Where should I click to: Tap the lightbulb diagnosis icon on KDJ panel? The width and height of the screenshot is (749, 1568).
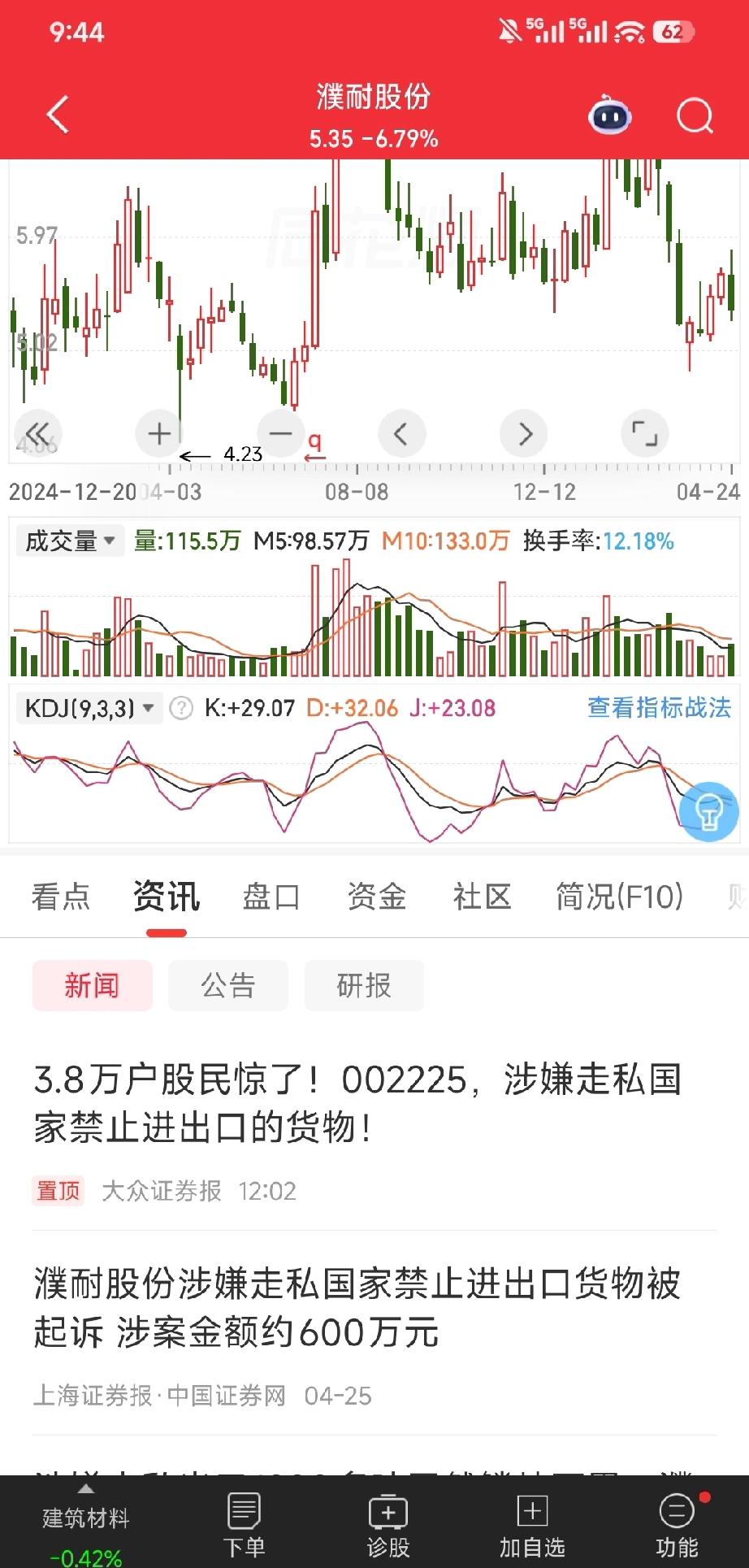[708, 812]
